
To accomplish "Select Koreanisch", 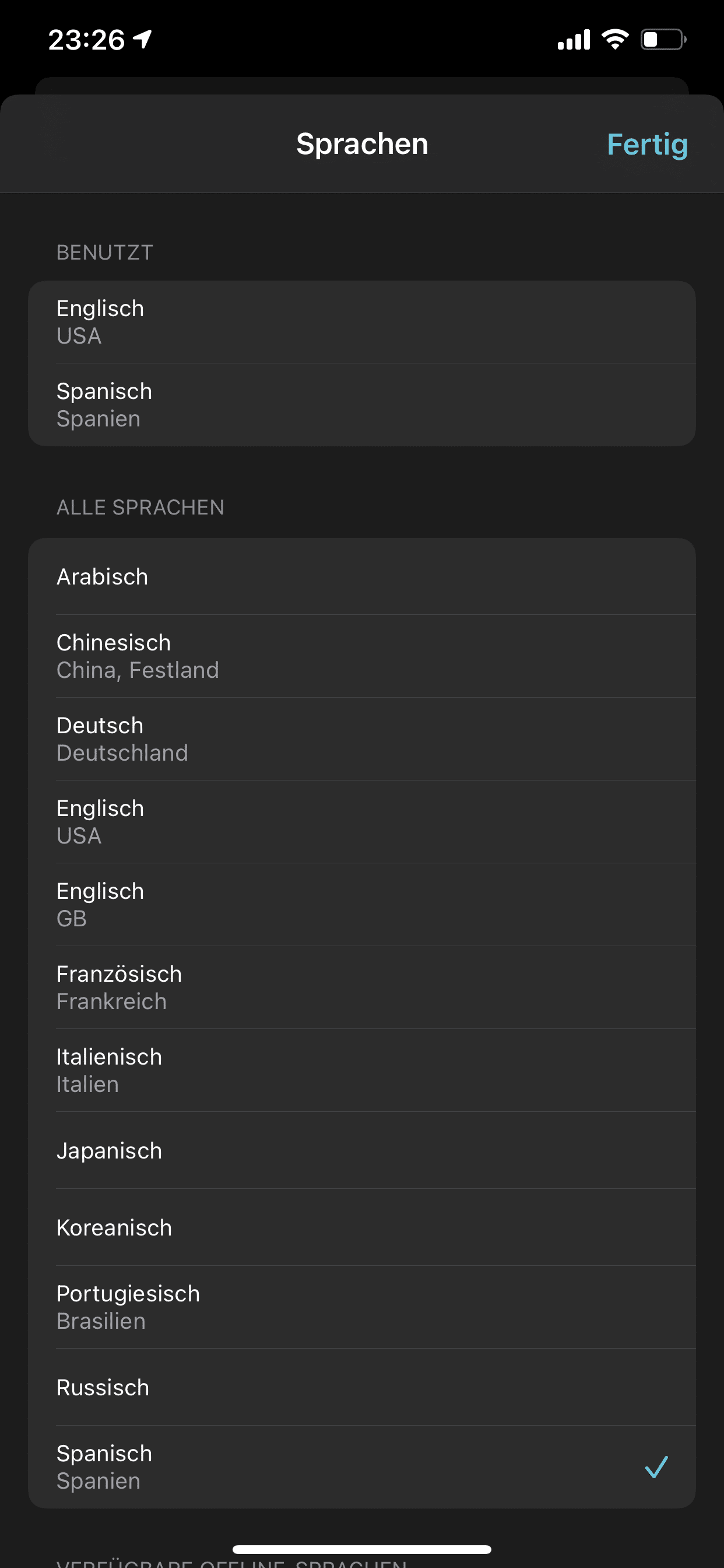I will [x=362, y=1227].
